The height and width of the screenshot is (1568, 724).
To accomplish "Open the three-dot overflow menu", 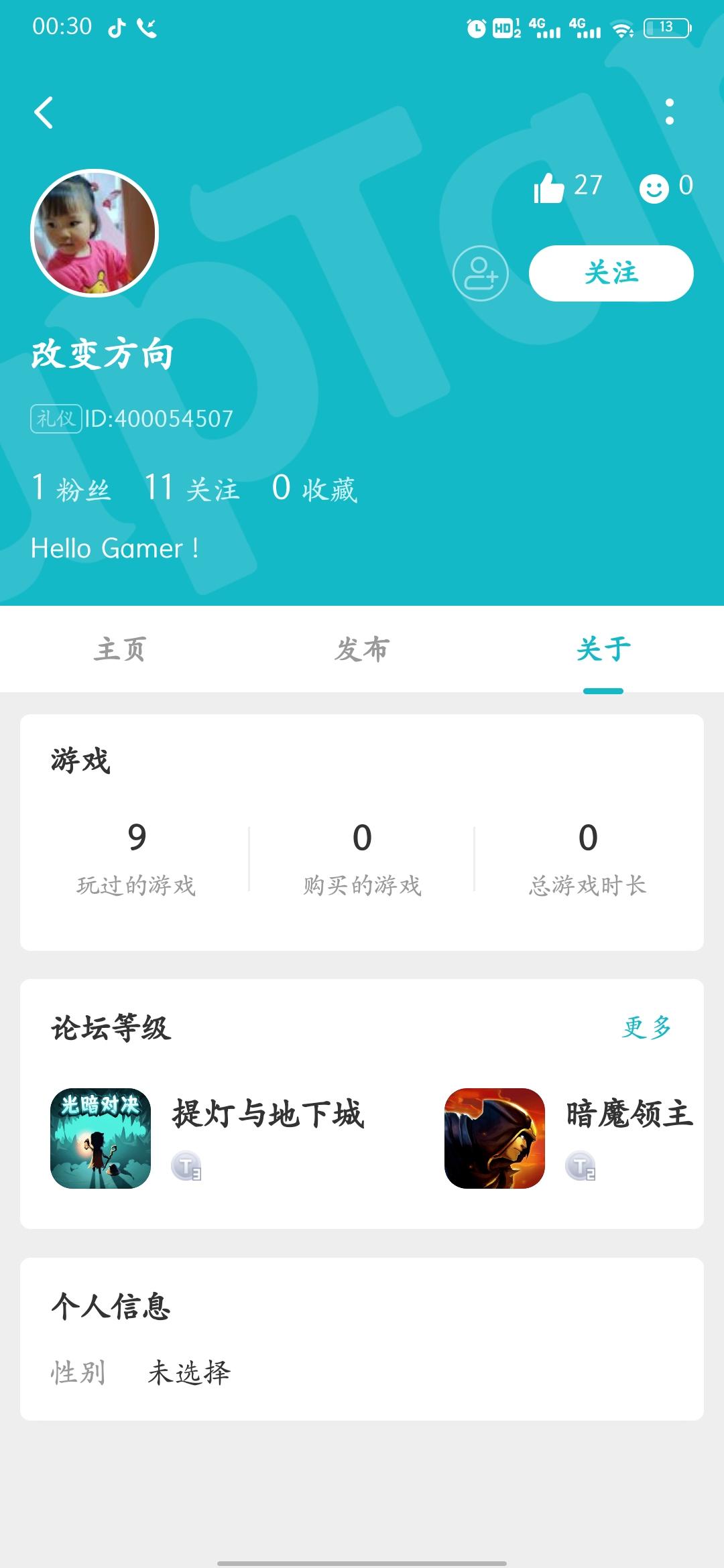I will click(669, 112).
